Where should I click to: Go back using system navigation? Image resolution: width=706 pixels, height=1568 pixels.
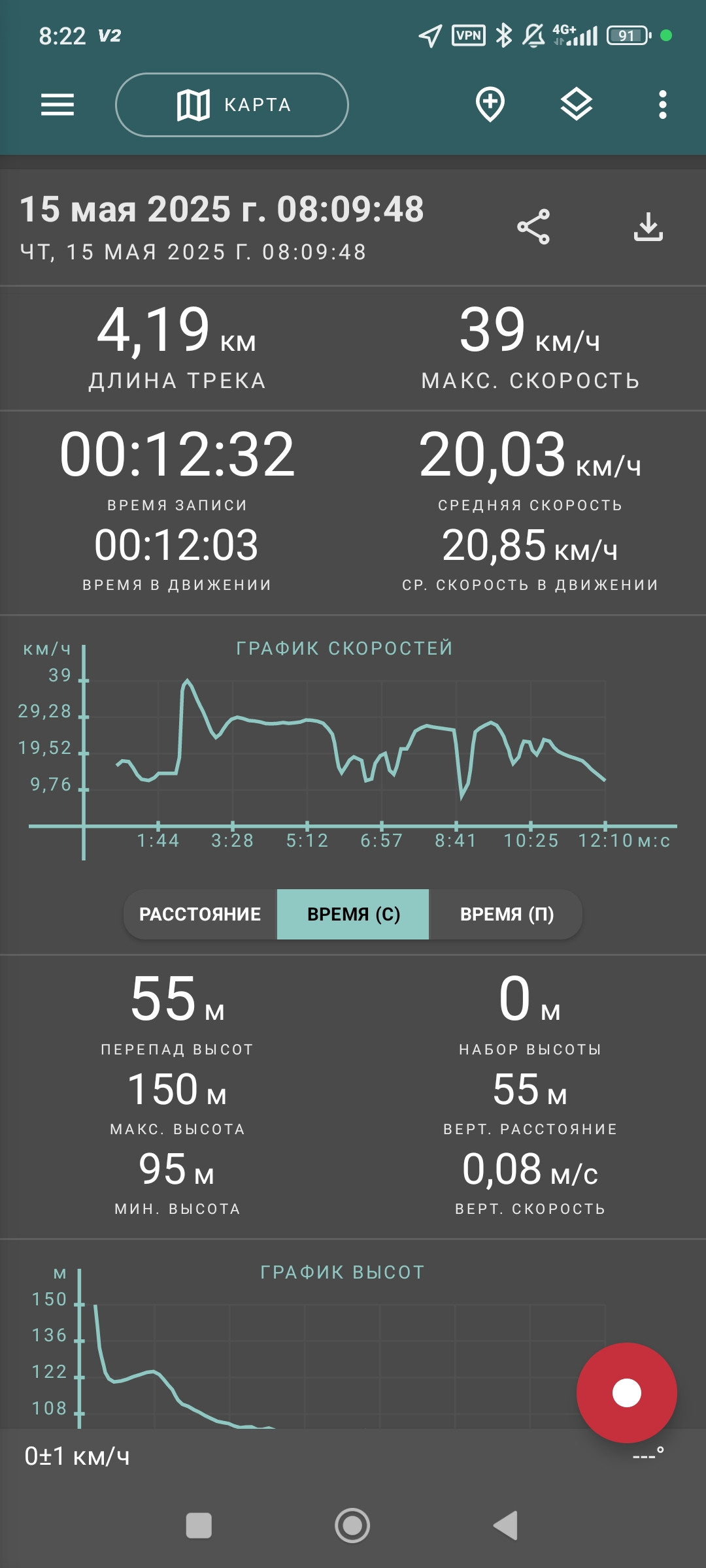pyautogui.click(x=506, y=1526)
